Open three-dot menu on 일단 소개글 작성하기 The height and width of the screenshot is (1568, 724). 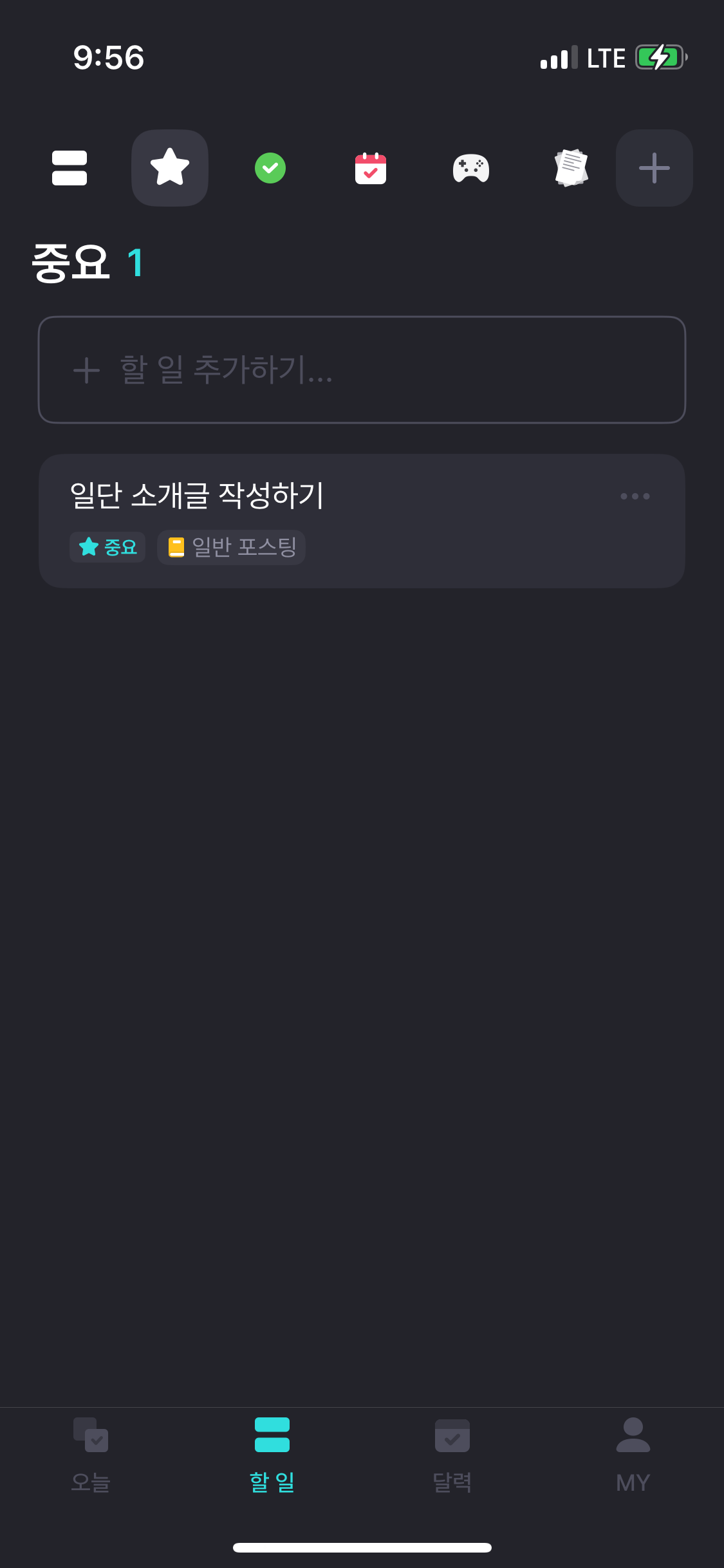coord(635,496)
